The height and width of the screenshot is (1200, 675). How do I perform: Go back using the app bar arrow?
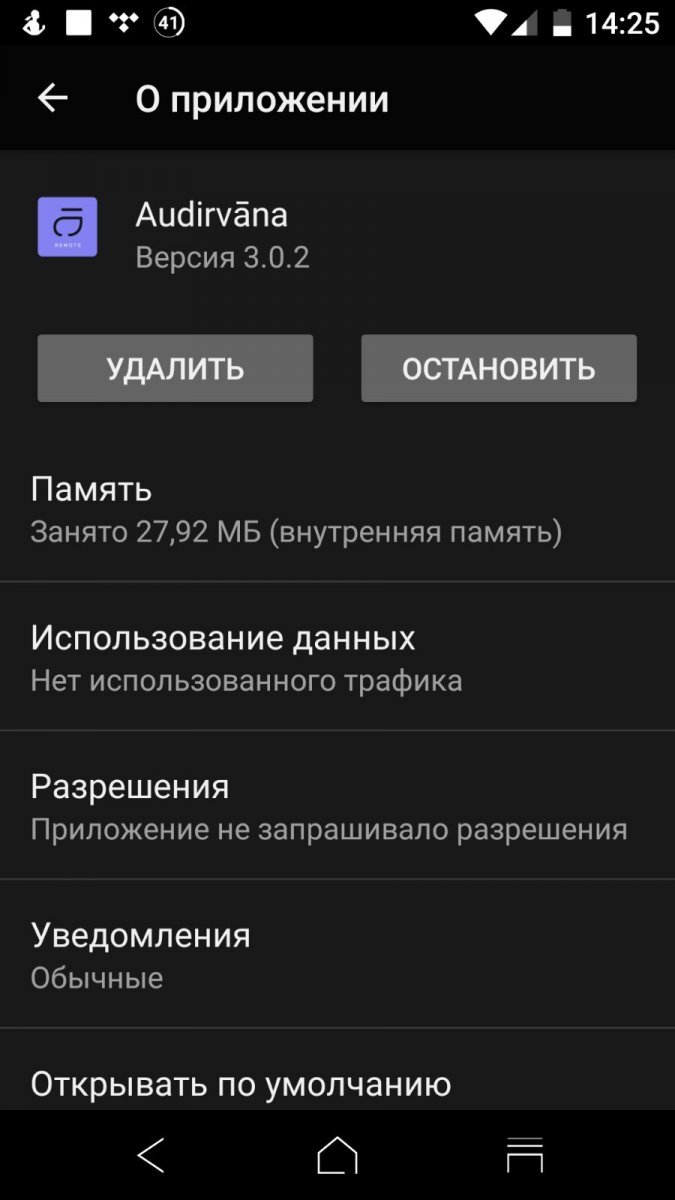[52, 98]
